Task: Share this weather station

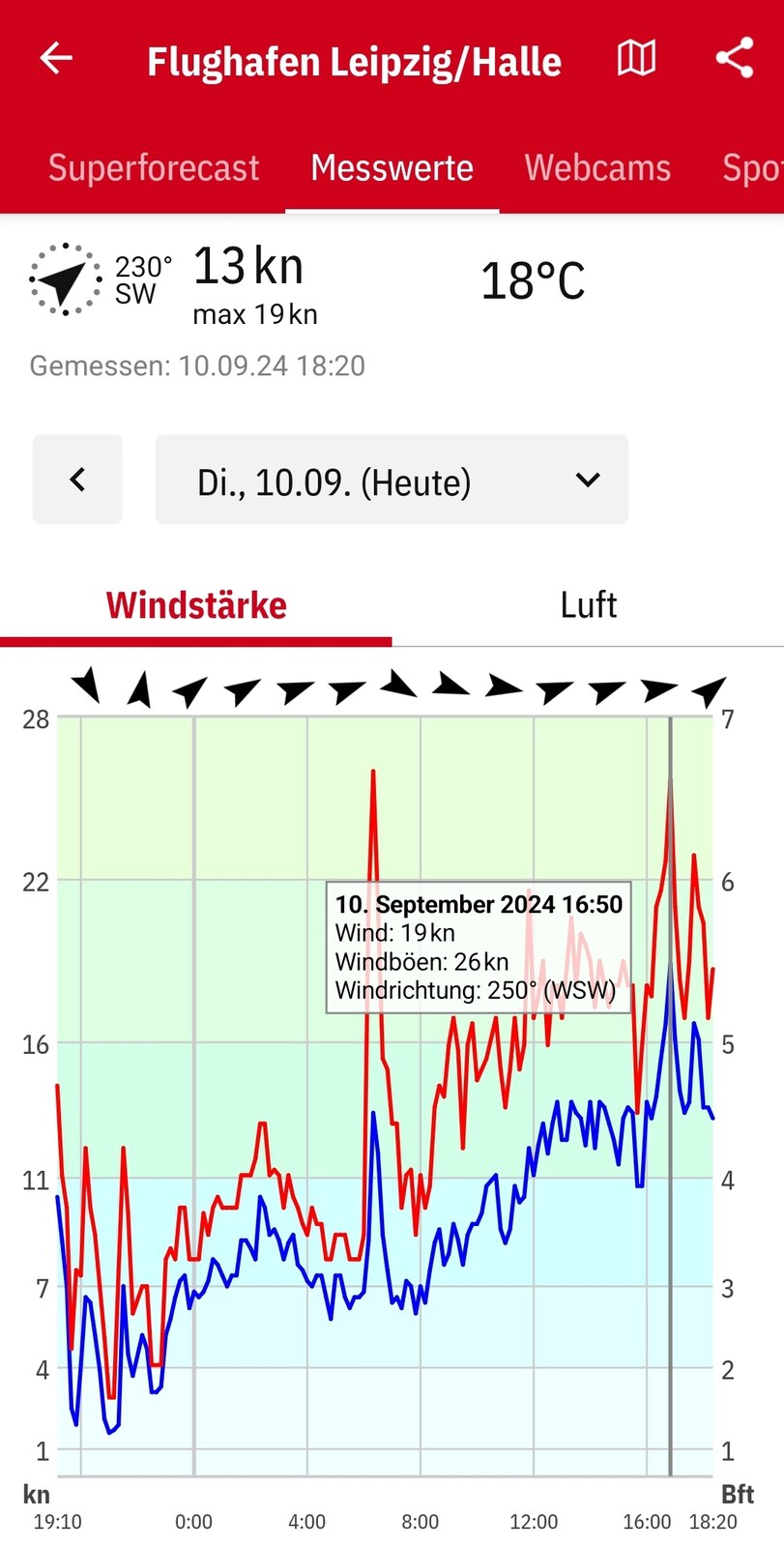Action: (x=735, y=59)
